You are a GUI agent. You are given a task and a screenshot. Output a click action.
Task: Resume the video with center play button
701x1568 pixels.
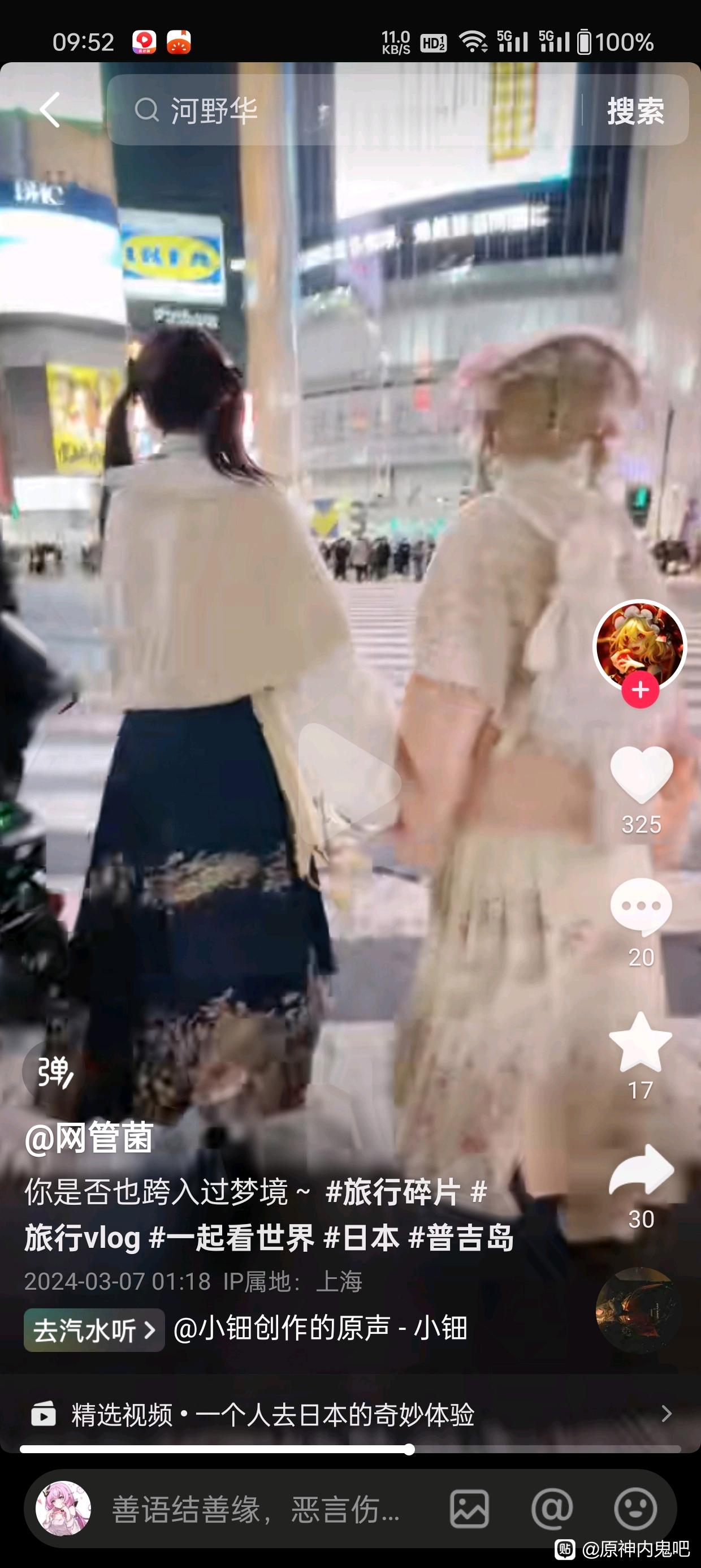pos(350,774)
